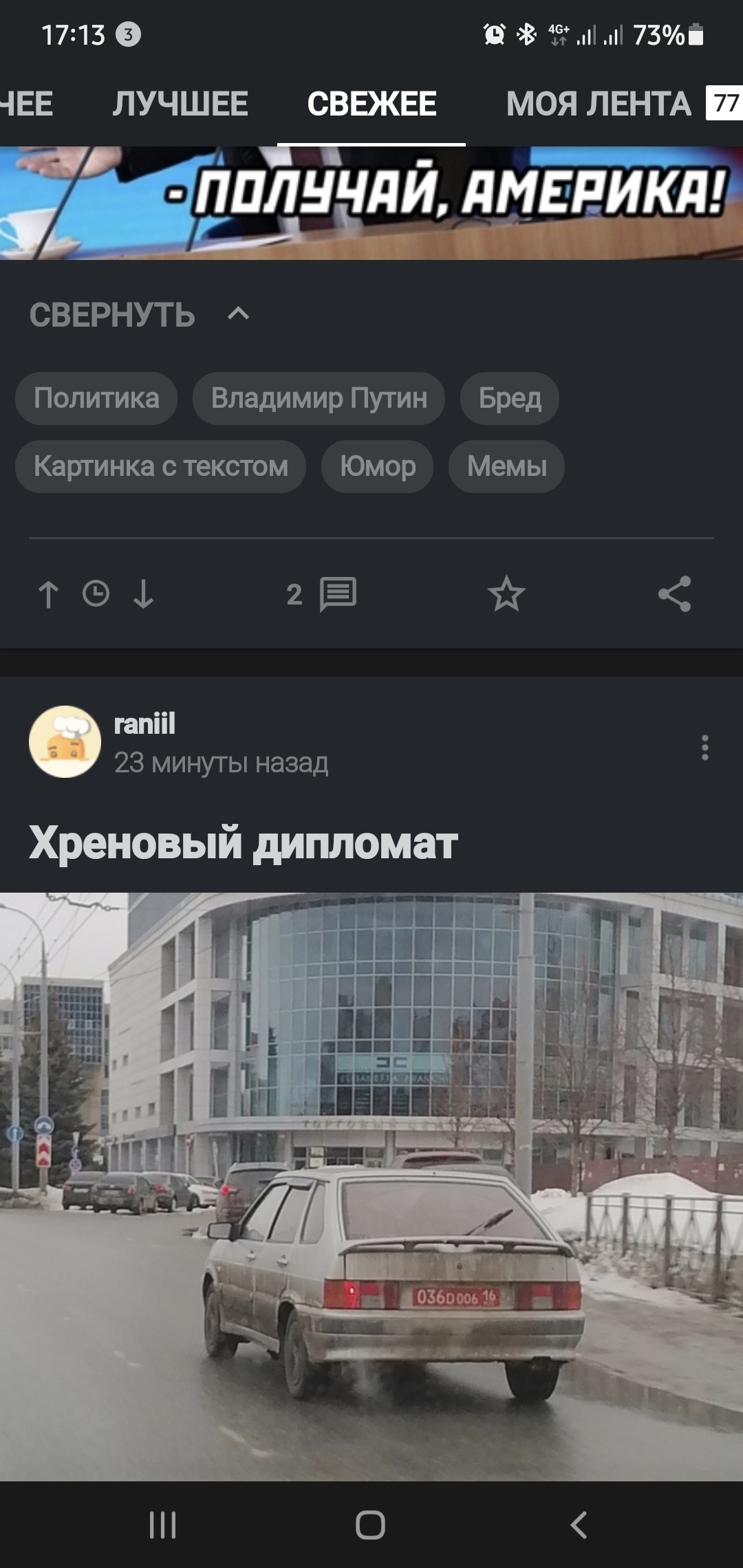This screenshot has width=743, height=1568.
Task: Upvote the Putin meme post
Action: pos(48,594)
